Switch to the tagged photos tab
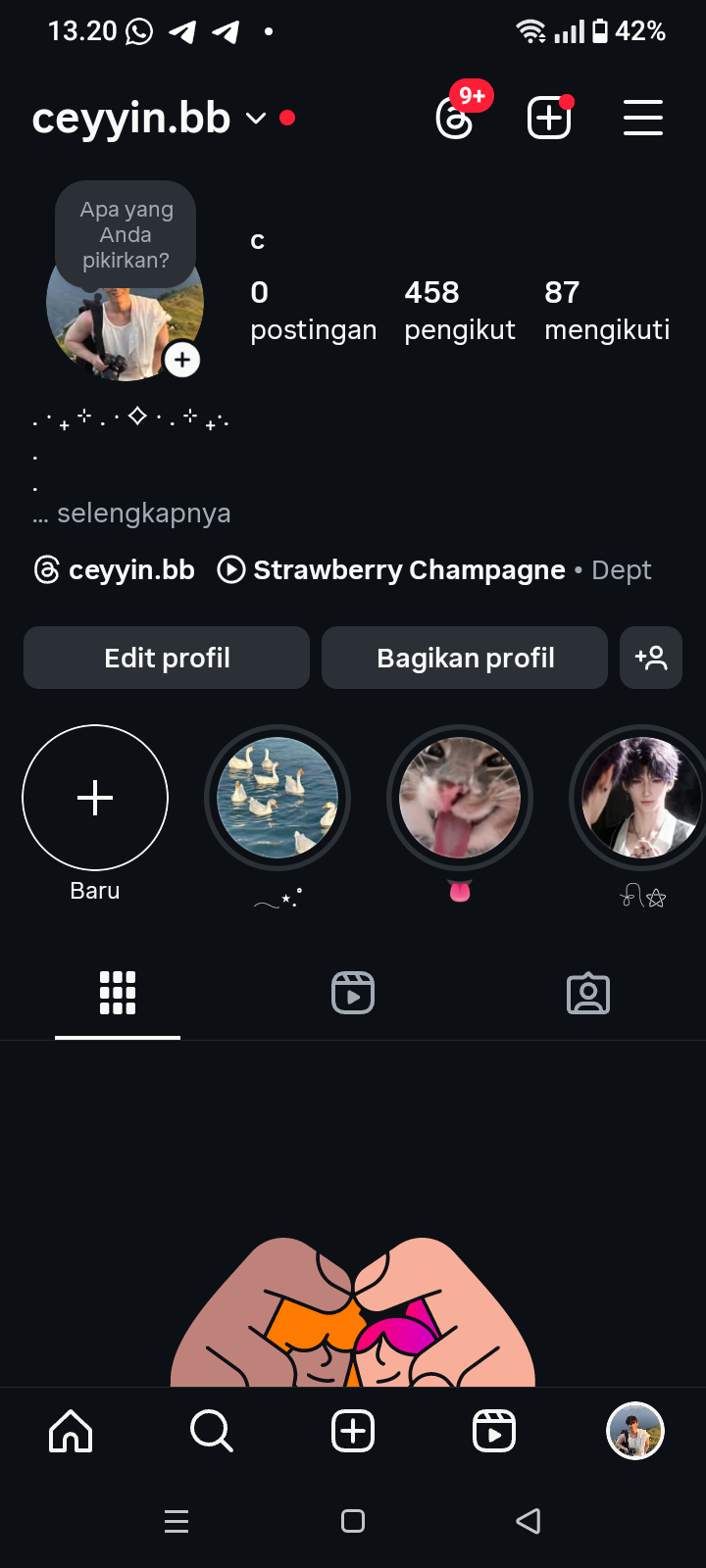Screen dimensions: 706x1568 588,993
